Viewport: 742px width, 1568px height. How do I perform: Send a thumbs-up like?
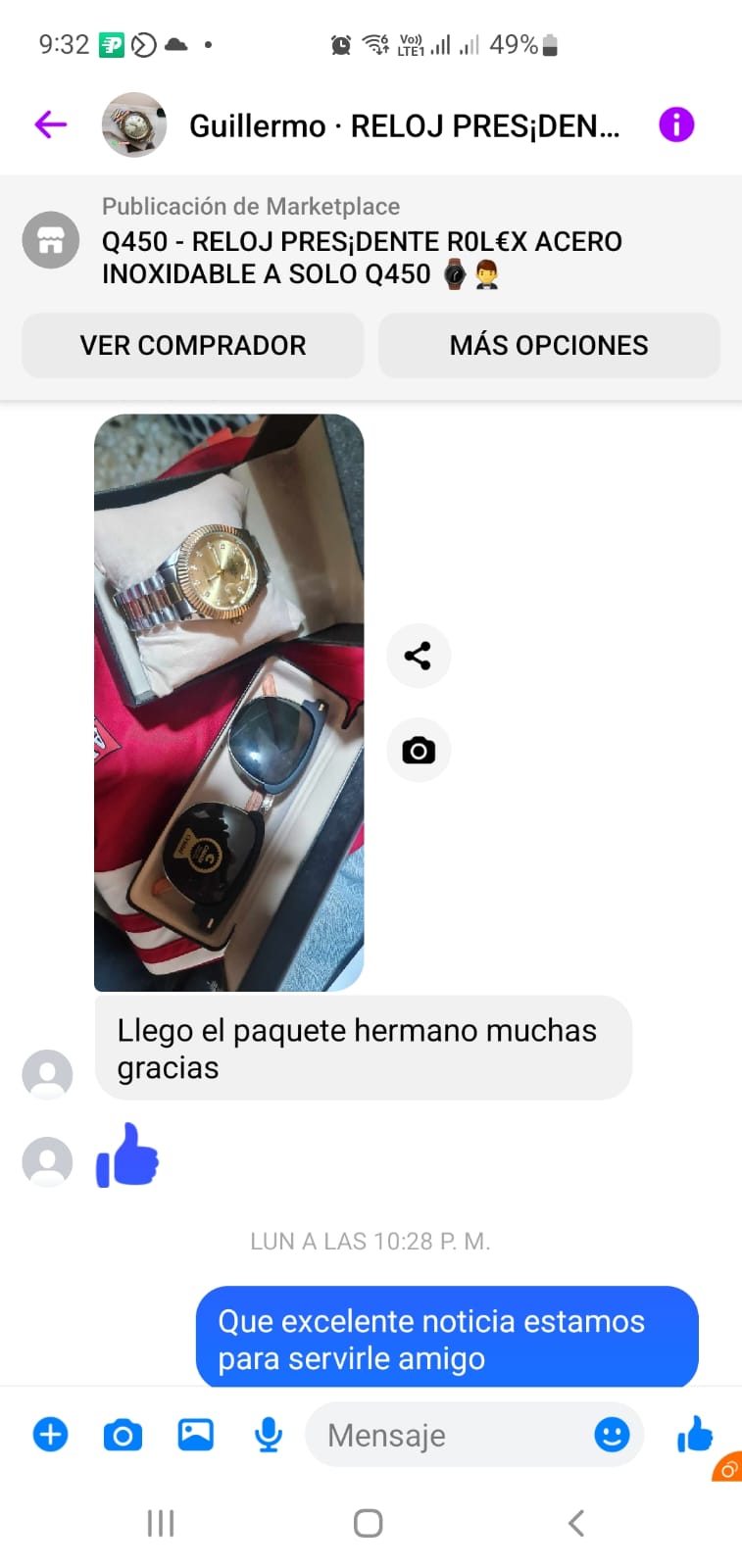tap(694, 1435)
